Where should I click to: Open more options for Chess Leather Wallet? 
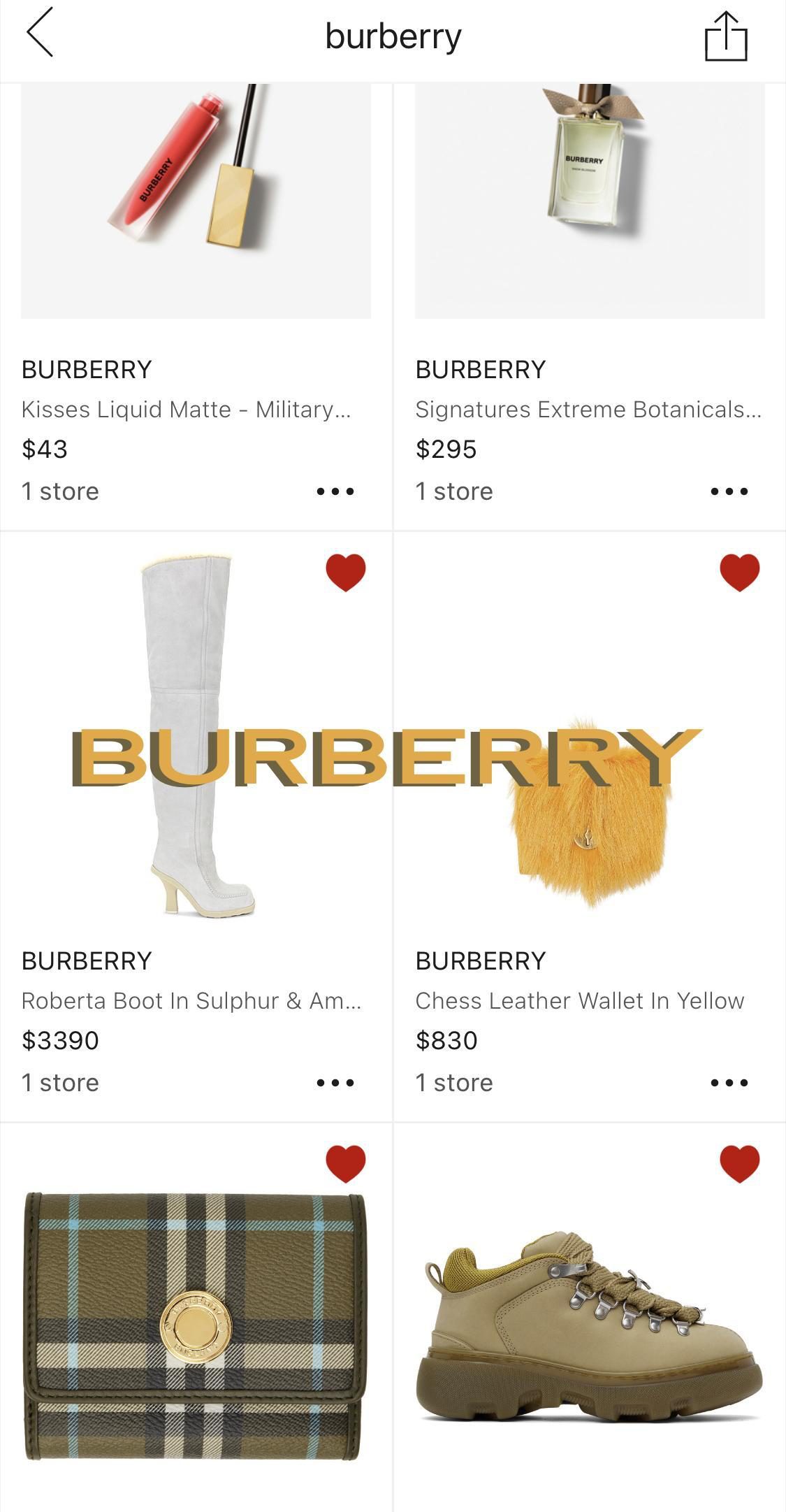pos(729,1083)
